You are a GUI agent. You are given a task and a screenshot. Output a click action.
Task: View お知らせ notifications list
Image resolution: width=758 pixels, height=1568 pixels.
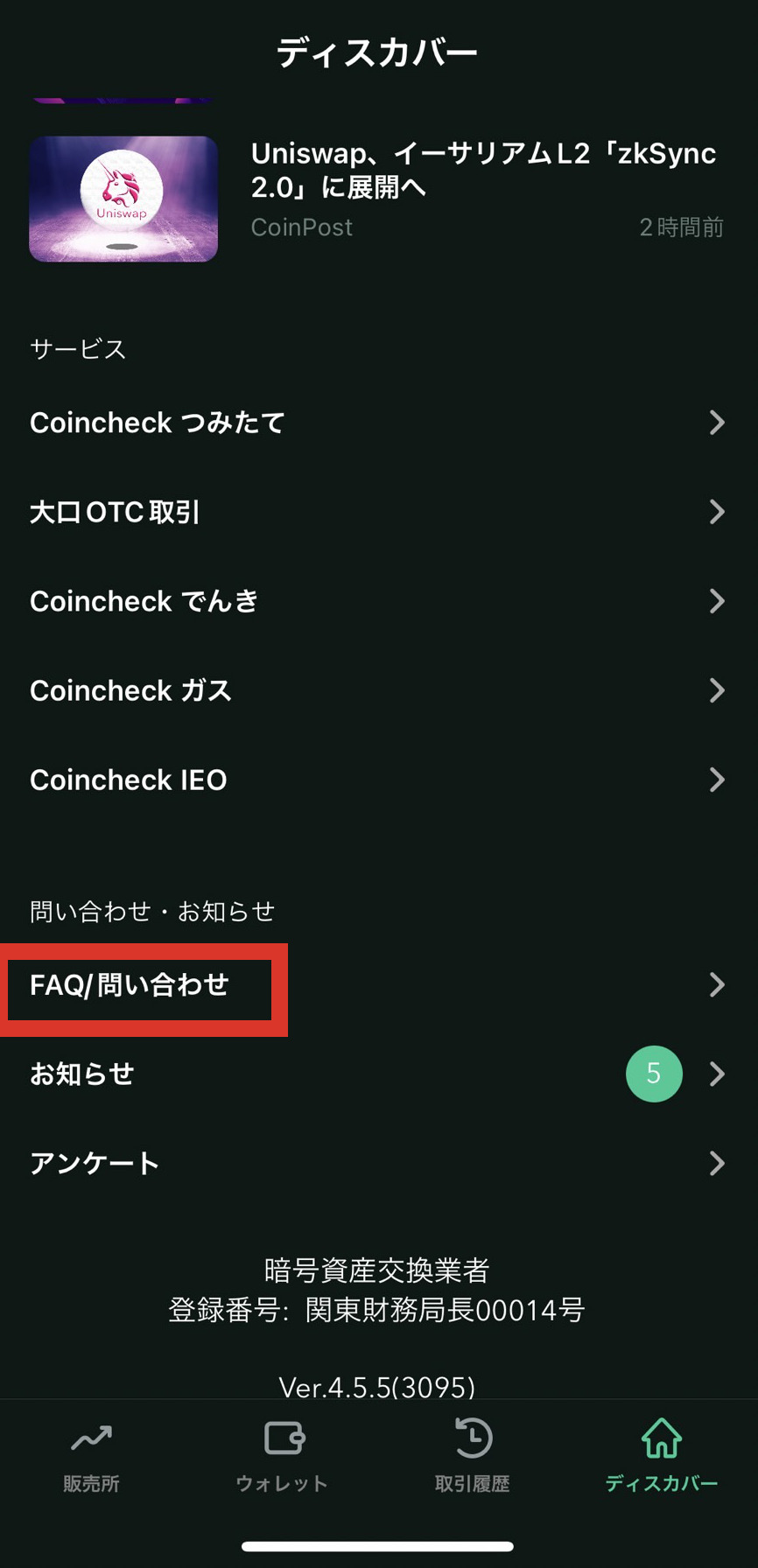point(378,1074)
